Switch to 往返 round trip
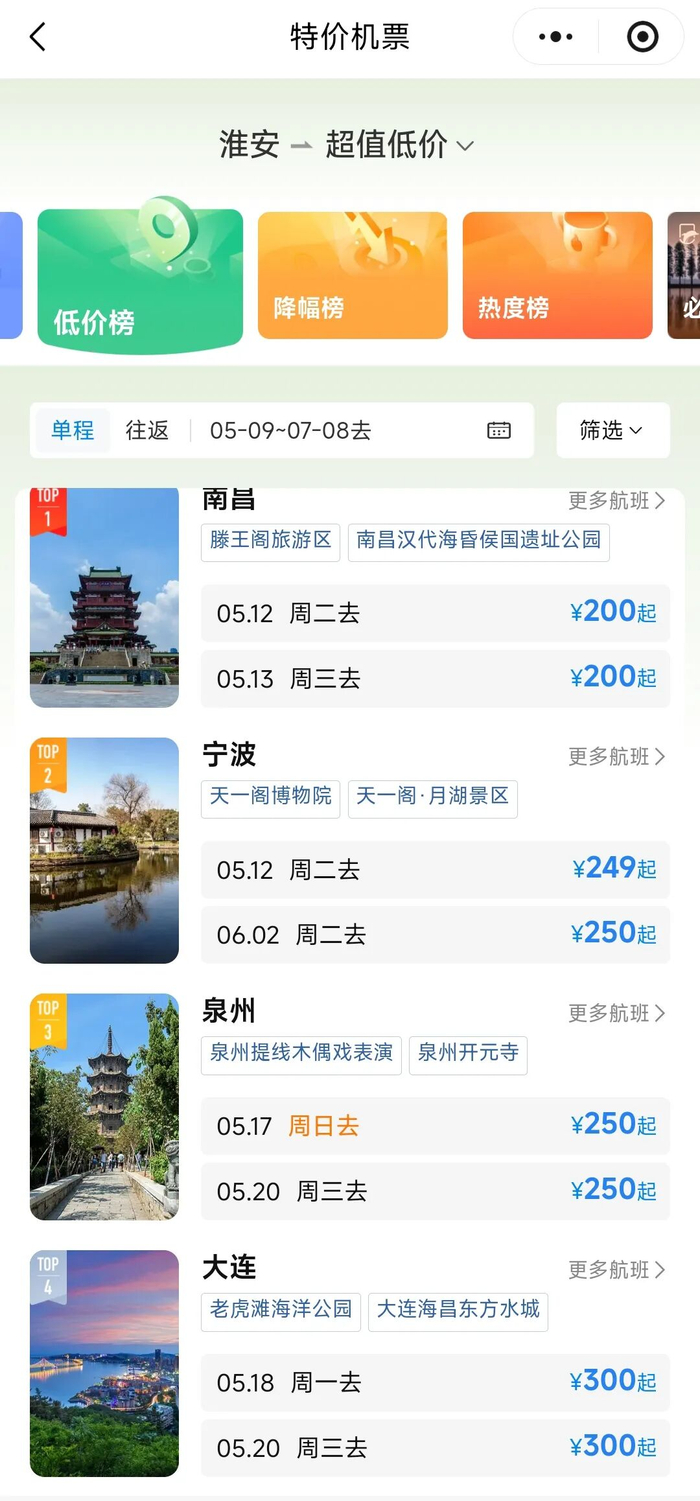 [x=147, y=430]
